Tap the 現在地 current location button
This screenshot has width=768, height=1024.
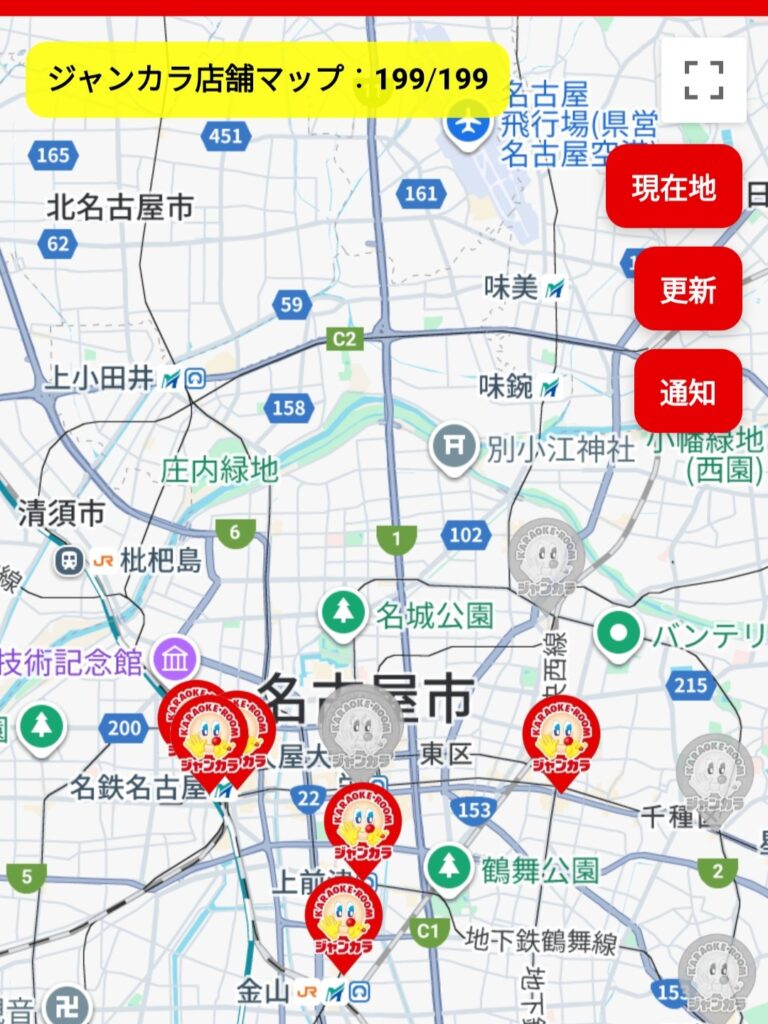click(x=673, y=187)
